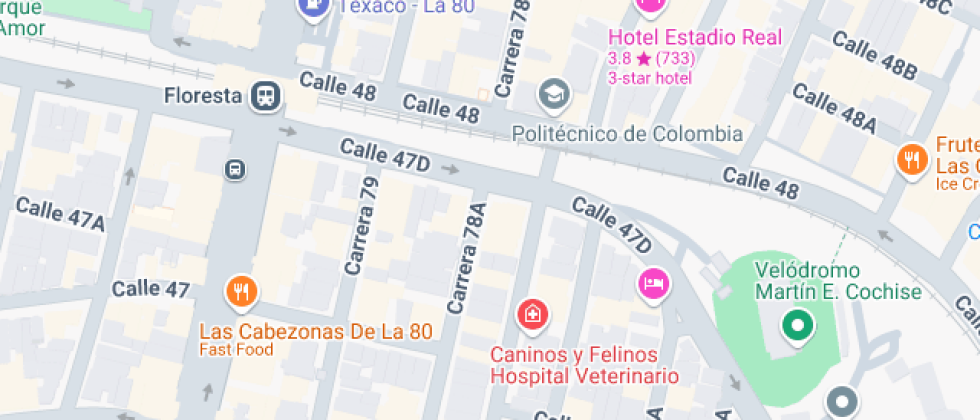Select the bus stop icon below Floresta
The height and width of the screenshot is (420, 980).
coord(235,170)
